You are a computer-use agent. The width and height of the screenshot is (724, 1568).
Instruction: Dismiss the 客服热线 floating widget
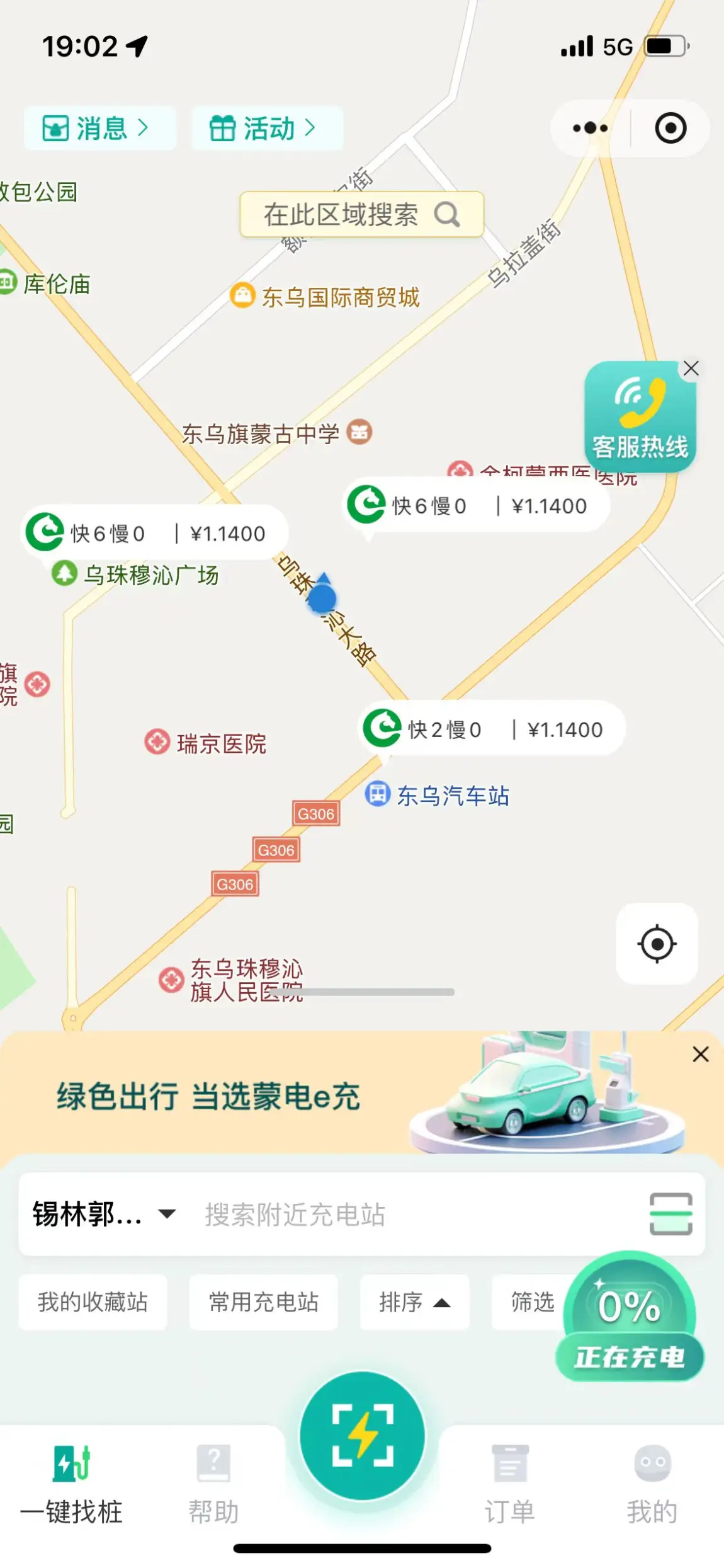tap(691, 369)
